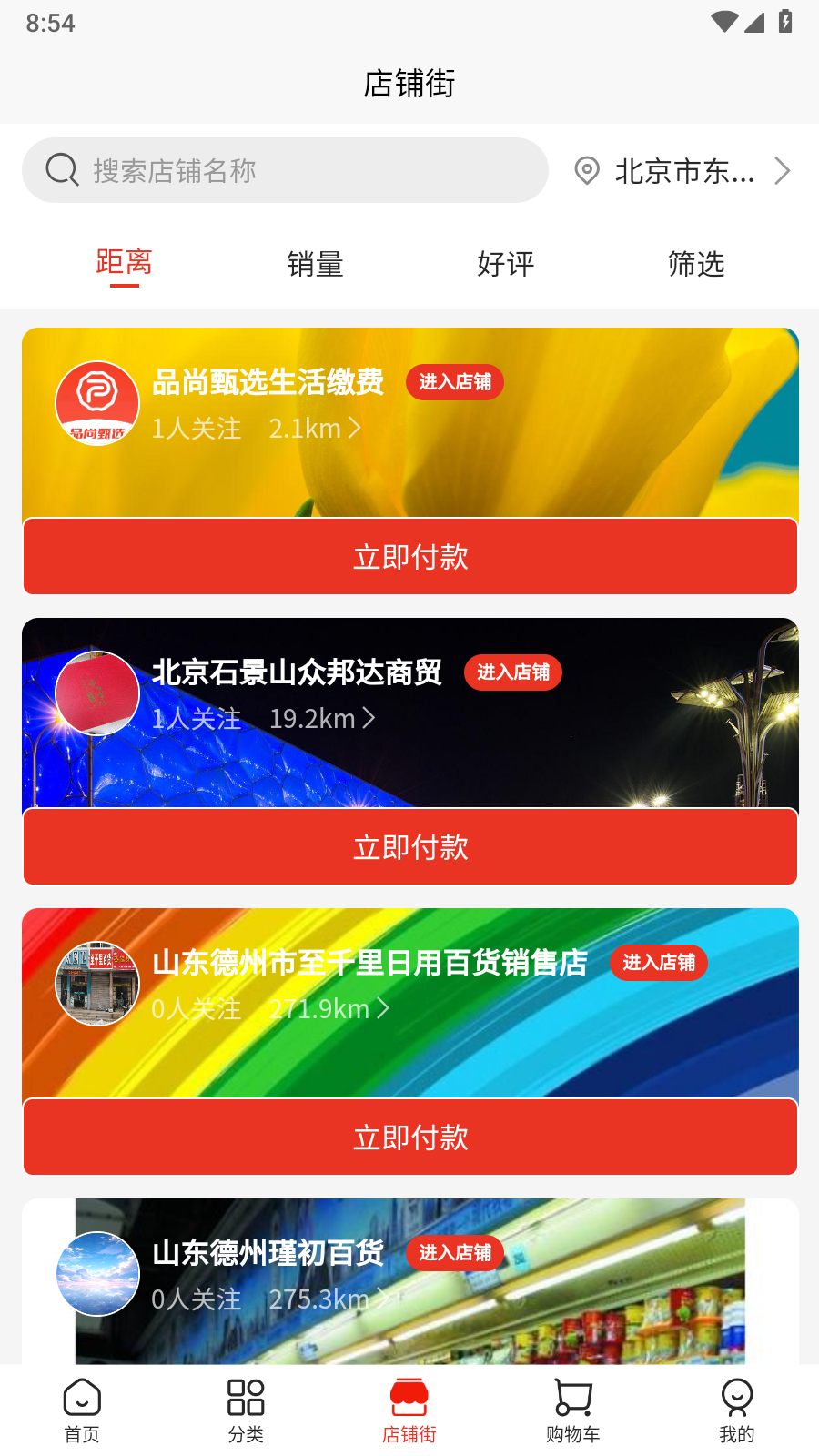View 19.2km distance for 北京石景山众邦达商贸
Screen dimensions: 819x1456
[x=322, y=719]
